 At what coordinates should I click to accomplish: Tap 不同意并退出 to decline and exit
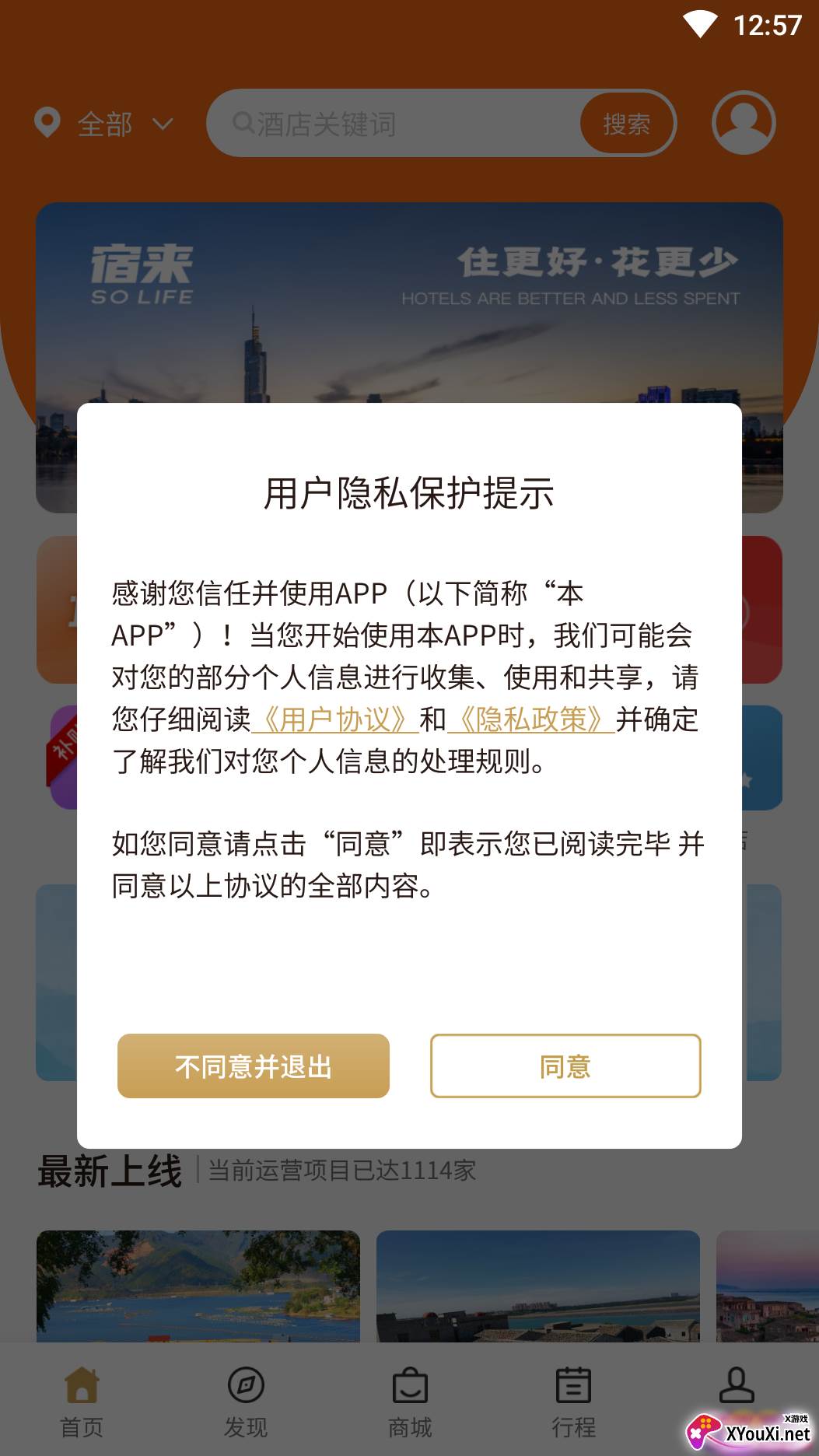[253, 1066]
